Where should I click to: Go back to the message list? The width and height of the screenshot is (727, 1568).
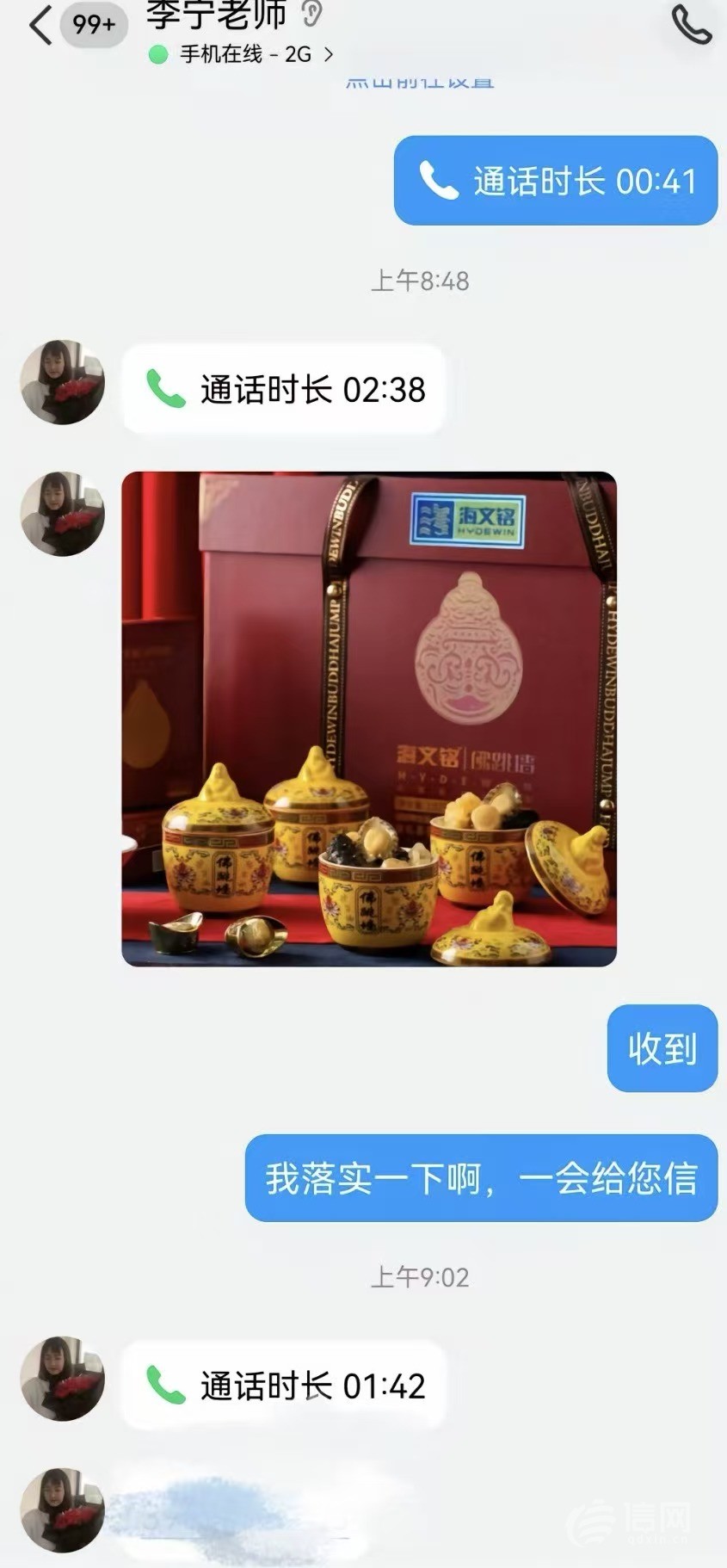pyautogui.click(x=39, y=24)
